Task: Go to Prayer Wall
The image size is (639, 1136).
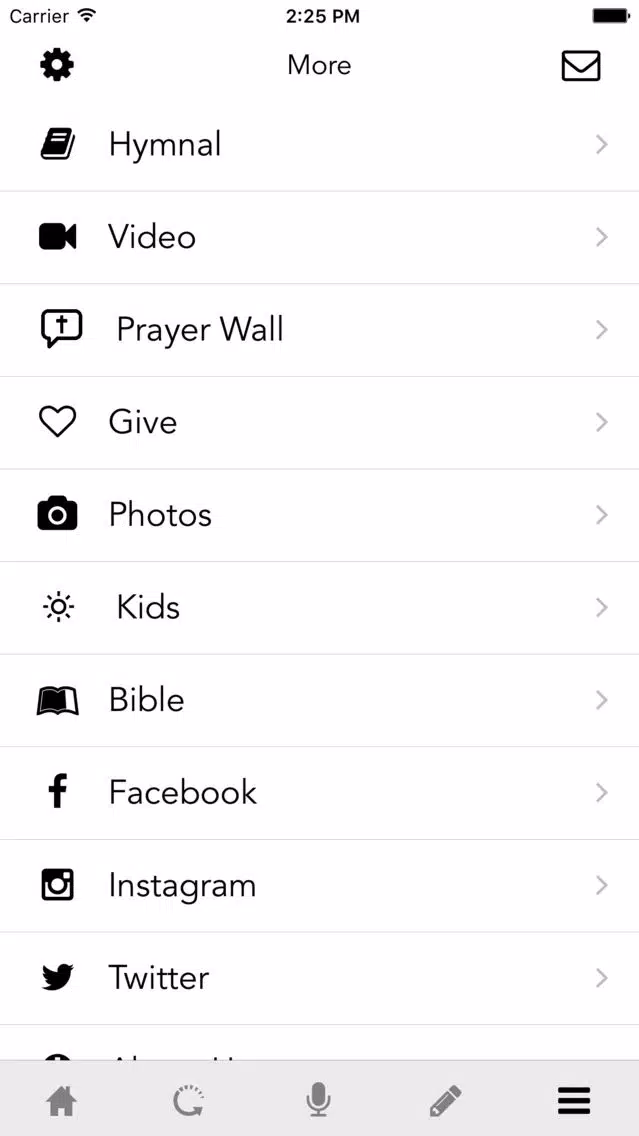Action: click(x=320, y=330)
